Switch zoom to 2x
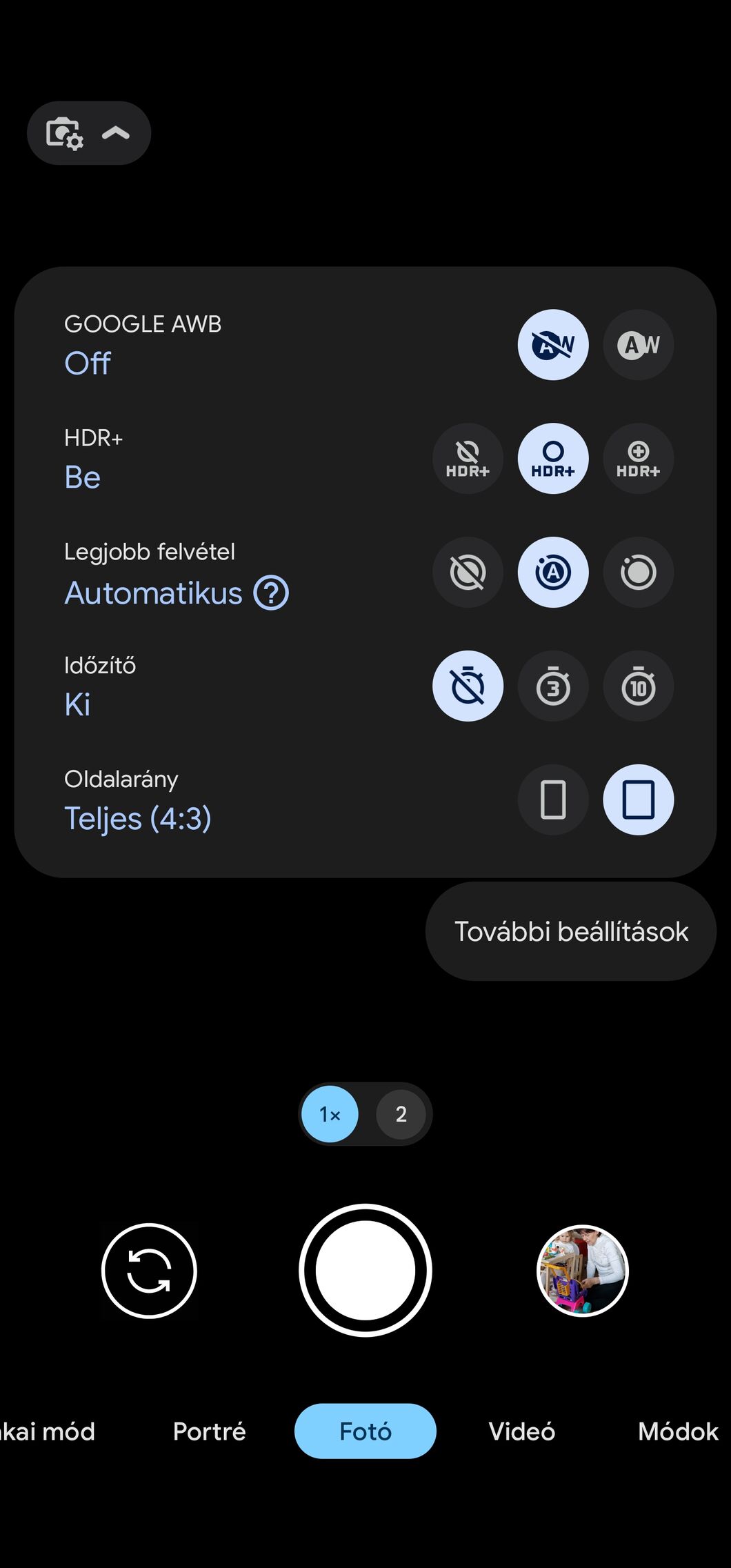The image size is (731, 1568). point(401,1114)
